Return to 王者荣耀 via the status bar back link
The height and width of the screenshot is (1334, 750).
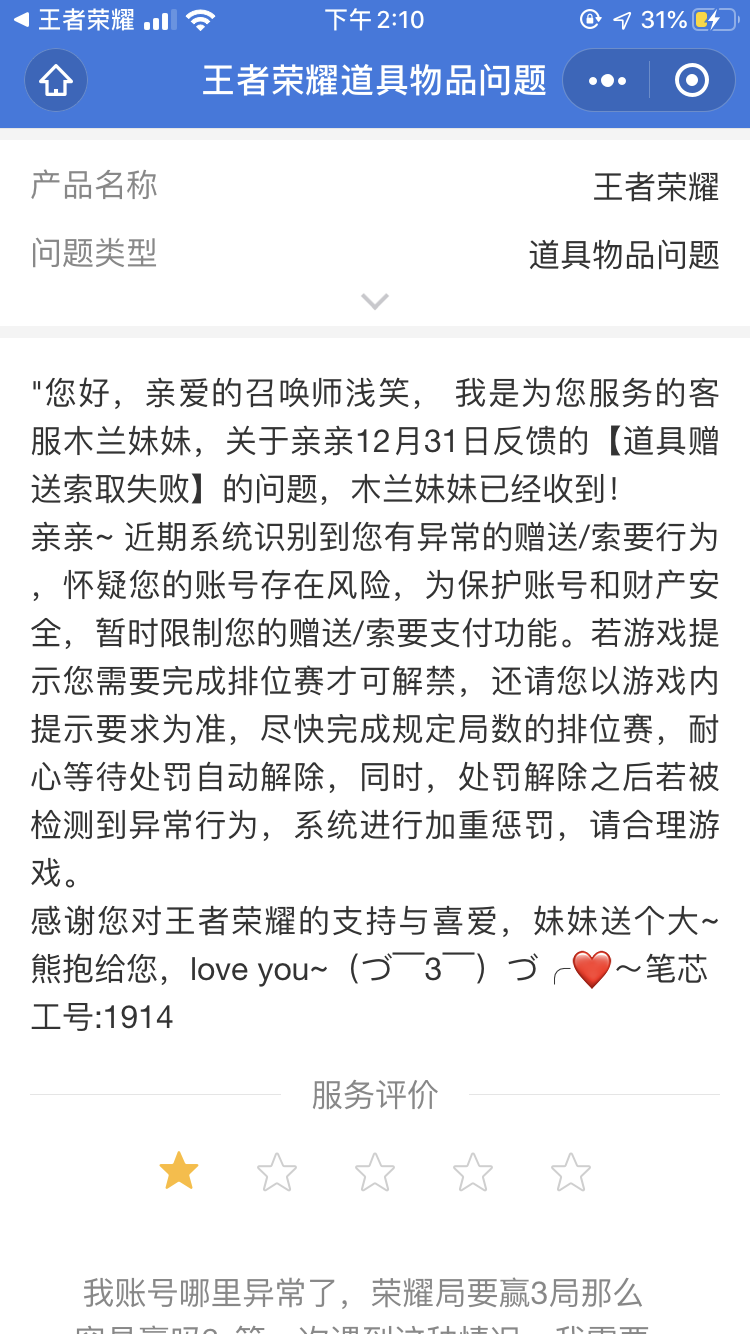[x=74, y=20]
